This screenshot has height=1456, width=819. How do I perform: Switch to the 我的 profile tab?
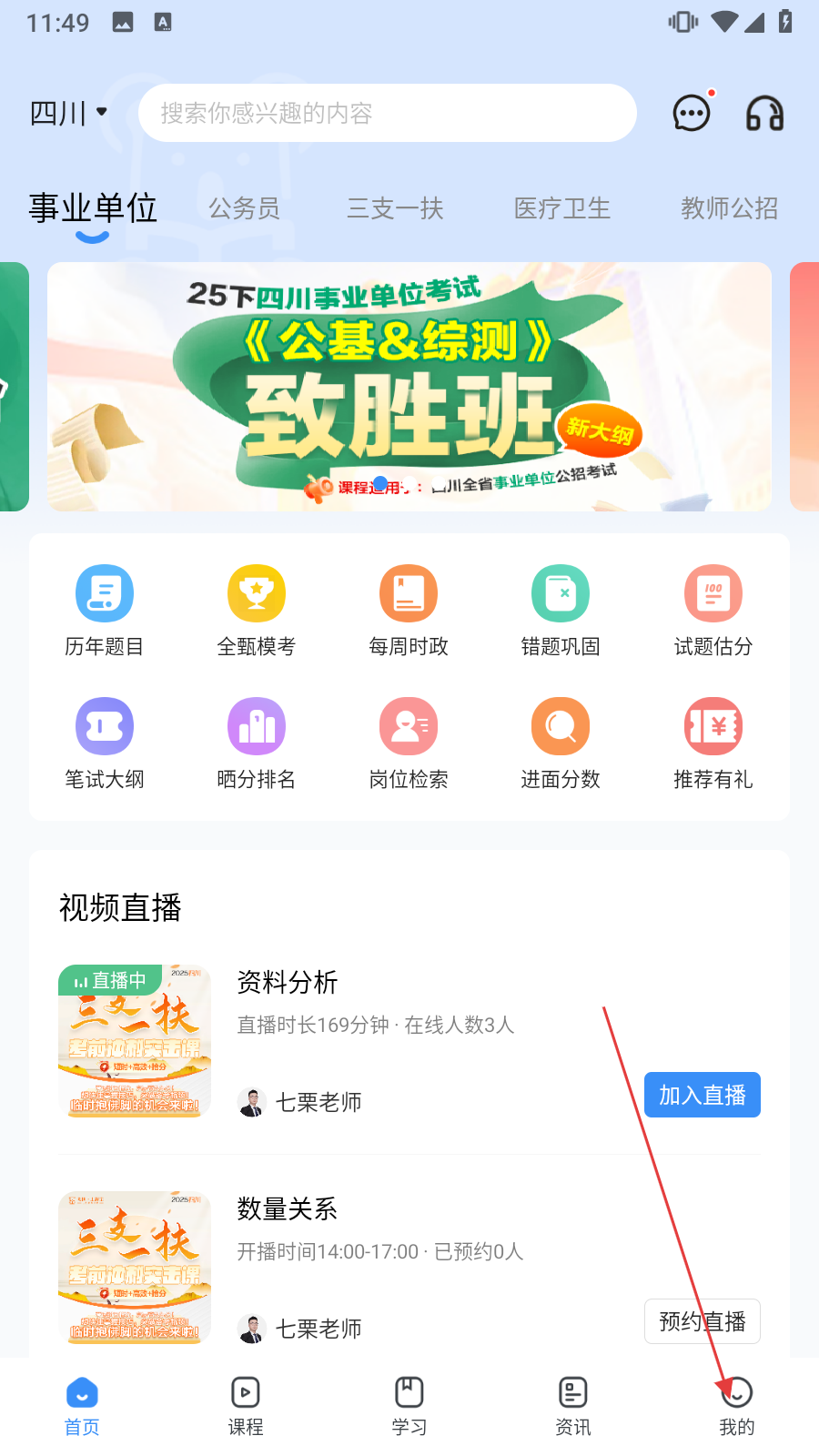click(736, 1406)
